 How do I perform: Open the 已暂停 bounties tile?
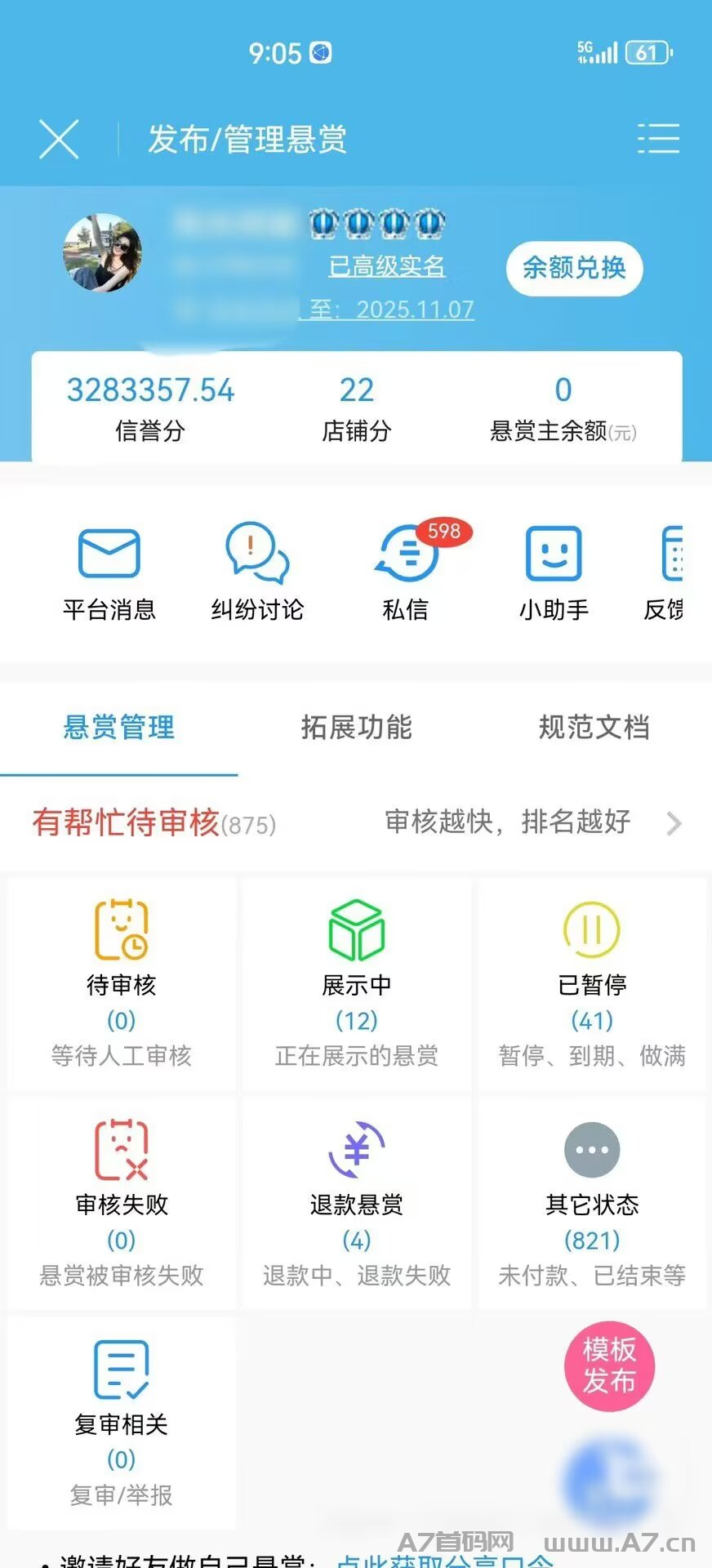pos(592,983)
